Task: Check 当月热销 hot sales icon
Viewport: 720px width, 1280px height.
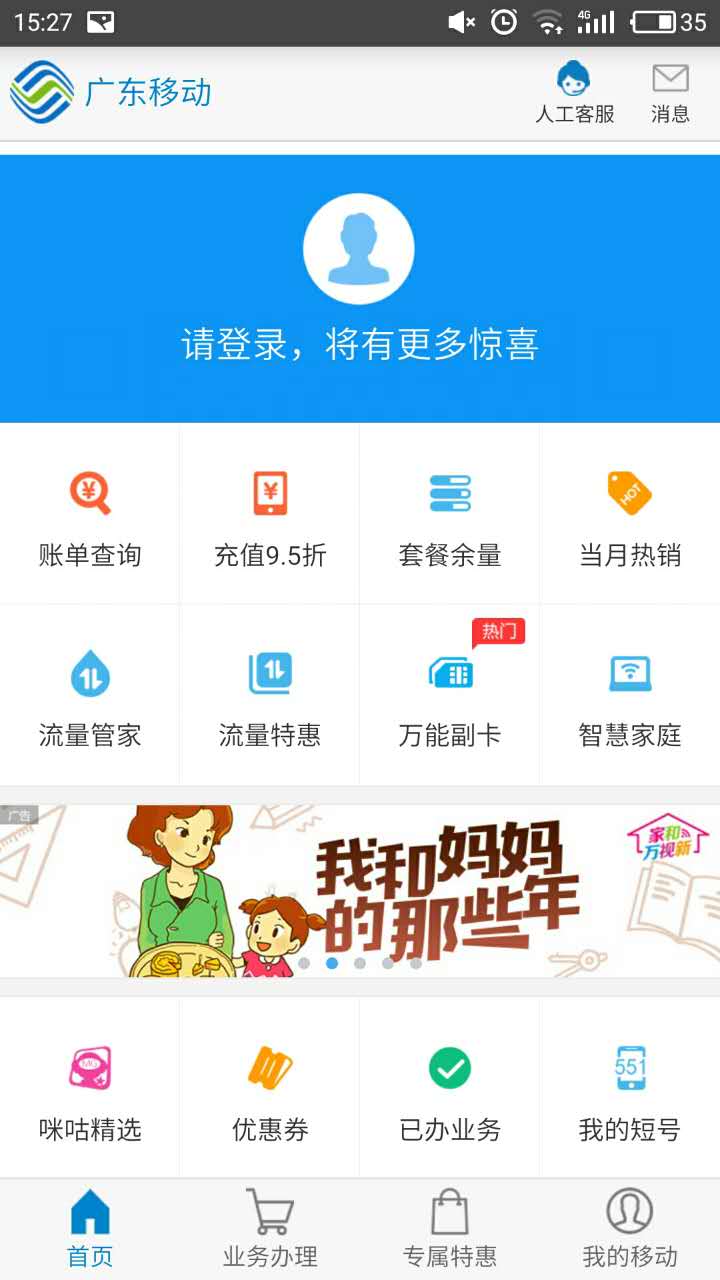Action: pos(629,513)
